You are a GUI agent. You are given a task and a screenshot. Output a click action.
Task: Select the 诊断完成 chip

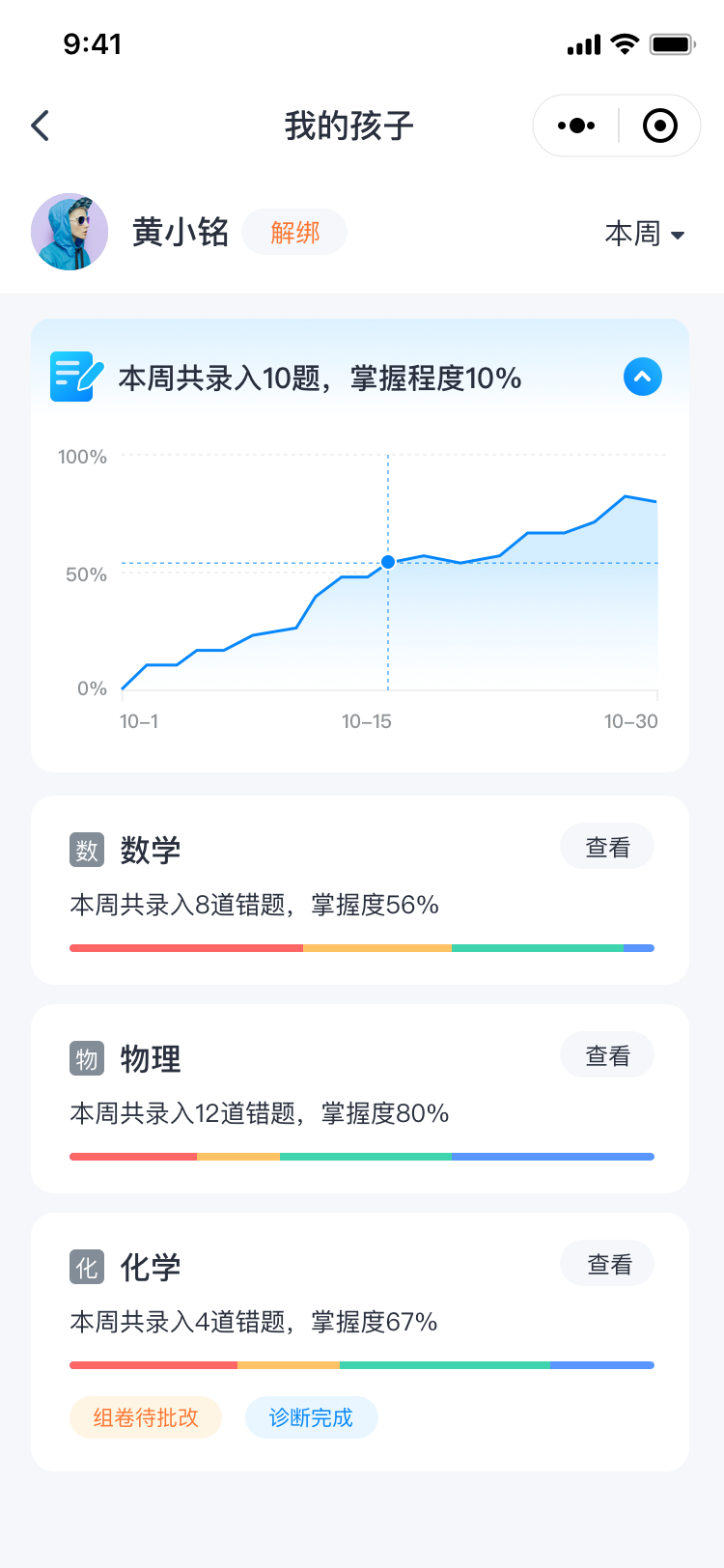click(x=311, y=1417)
